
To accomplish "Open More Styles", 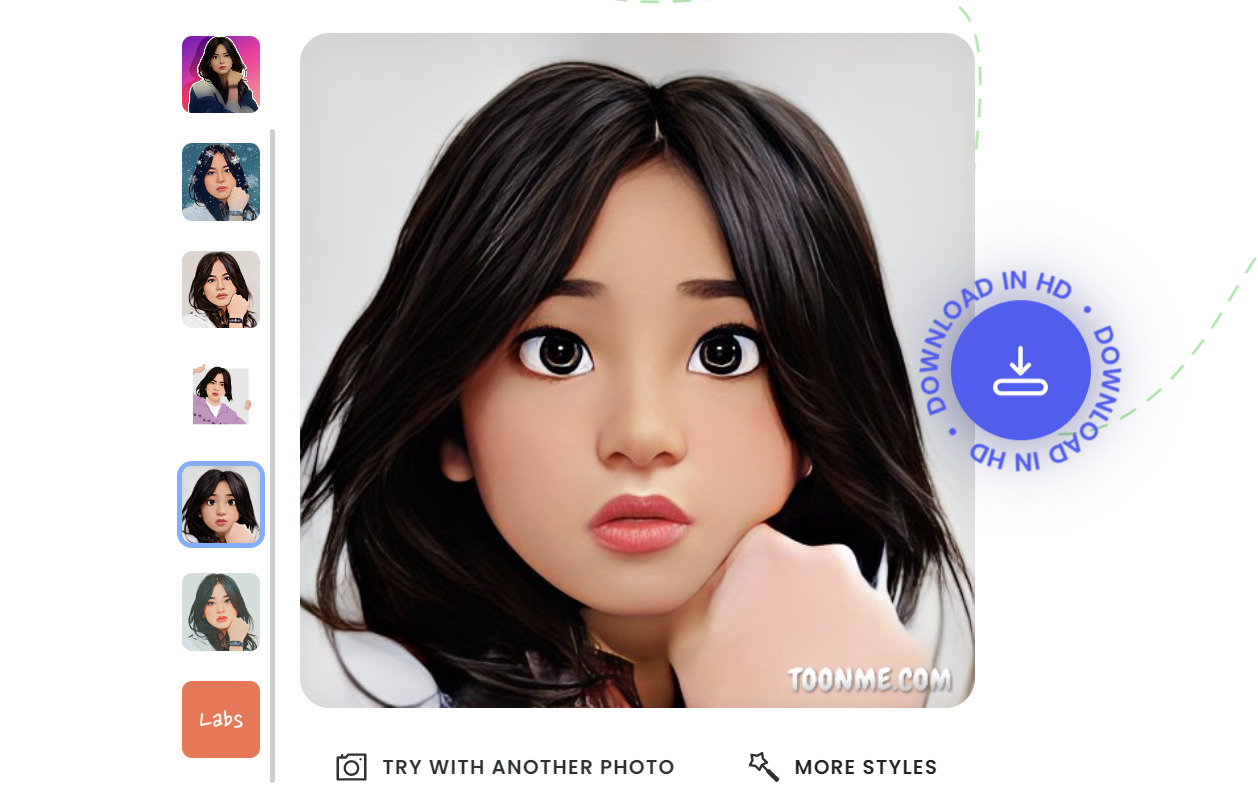I will (842, 767).
